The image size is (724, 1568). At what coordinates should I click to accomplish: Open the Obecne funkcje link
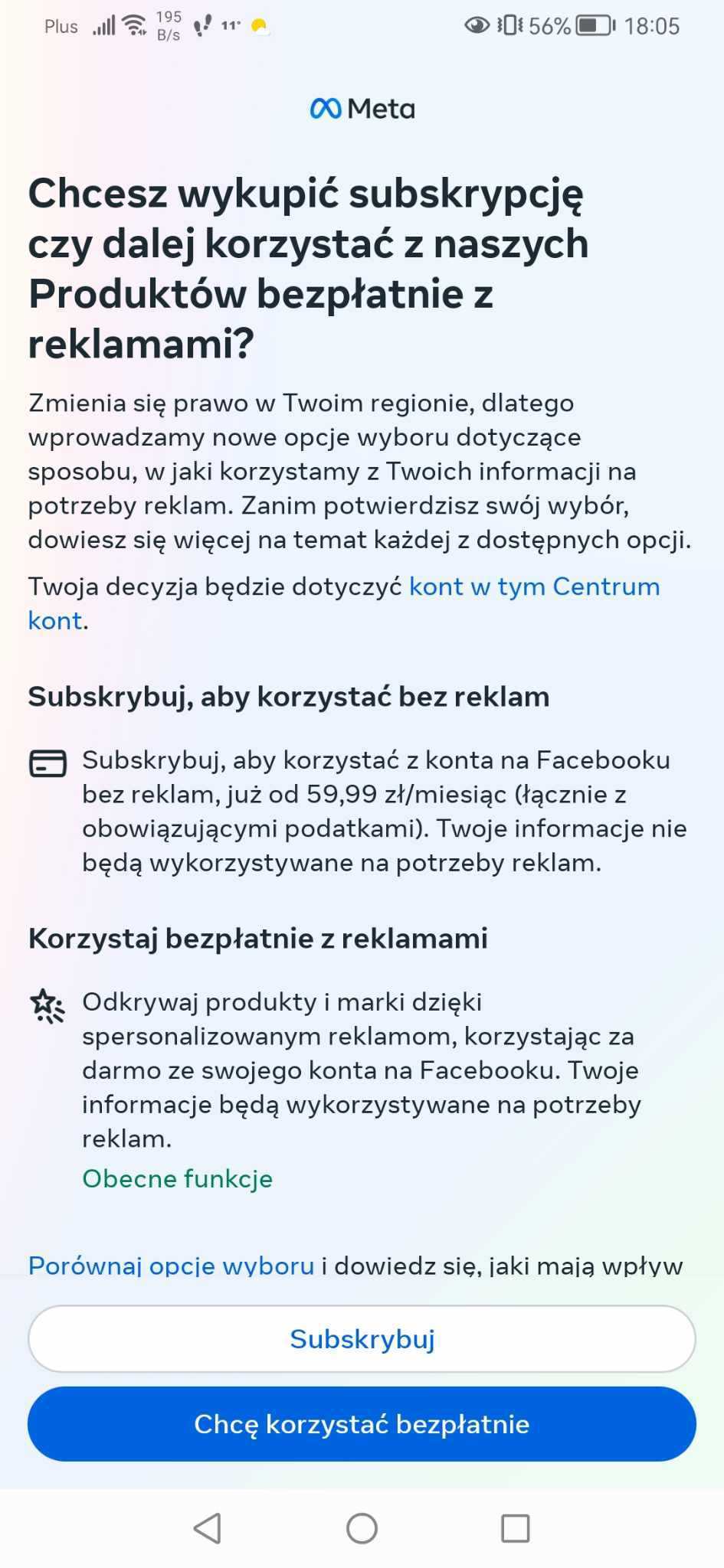click(177, 1178)
